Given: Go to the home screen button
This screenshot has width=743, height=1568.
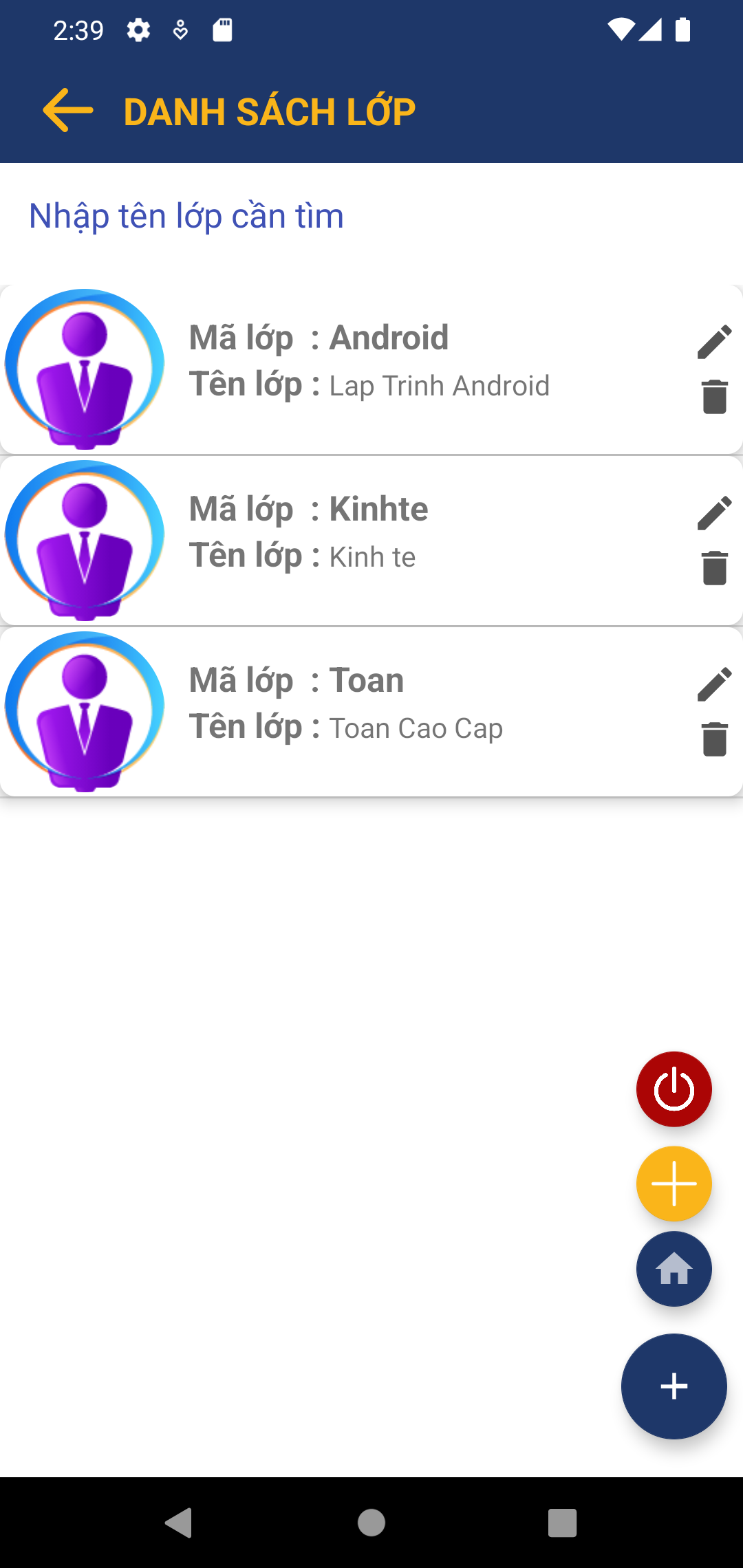Looking at the screenshot, I should pyautogui.click(x=674, y=1269).
